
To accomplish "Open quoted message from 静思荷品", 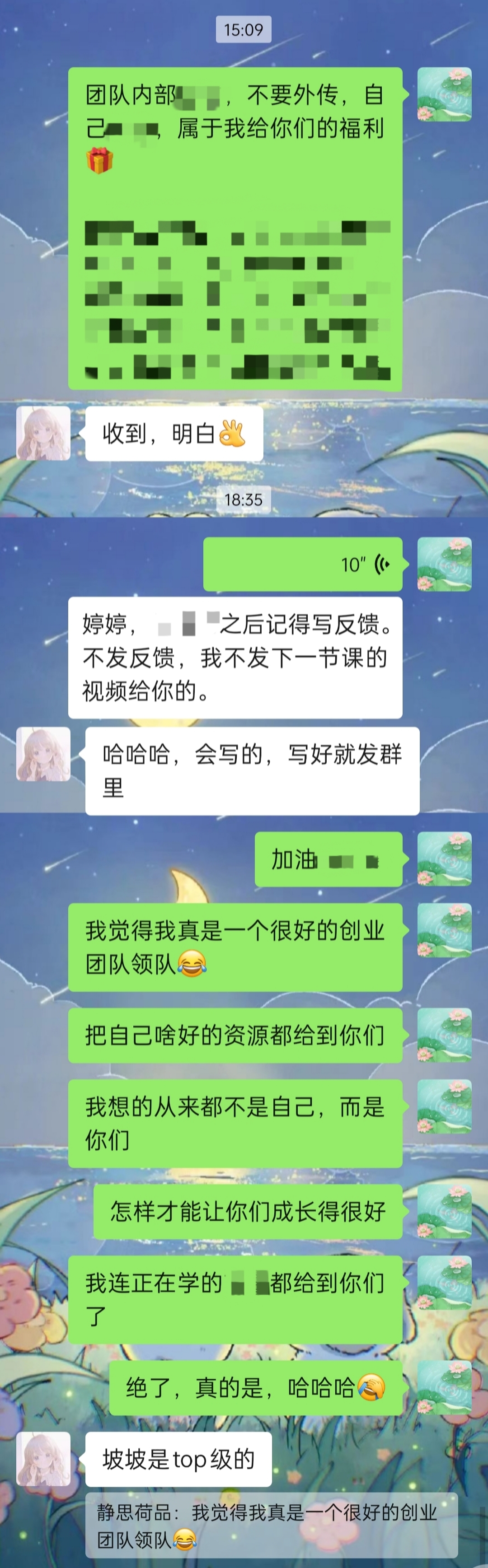I will (271, 1526).
